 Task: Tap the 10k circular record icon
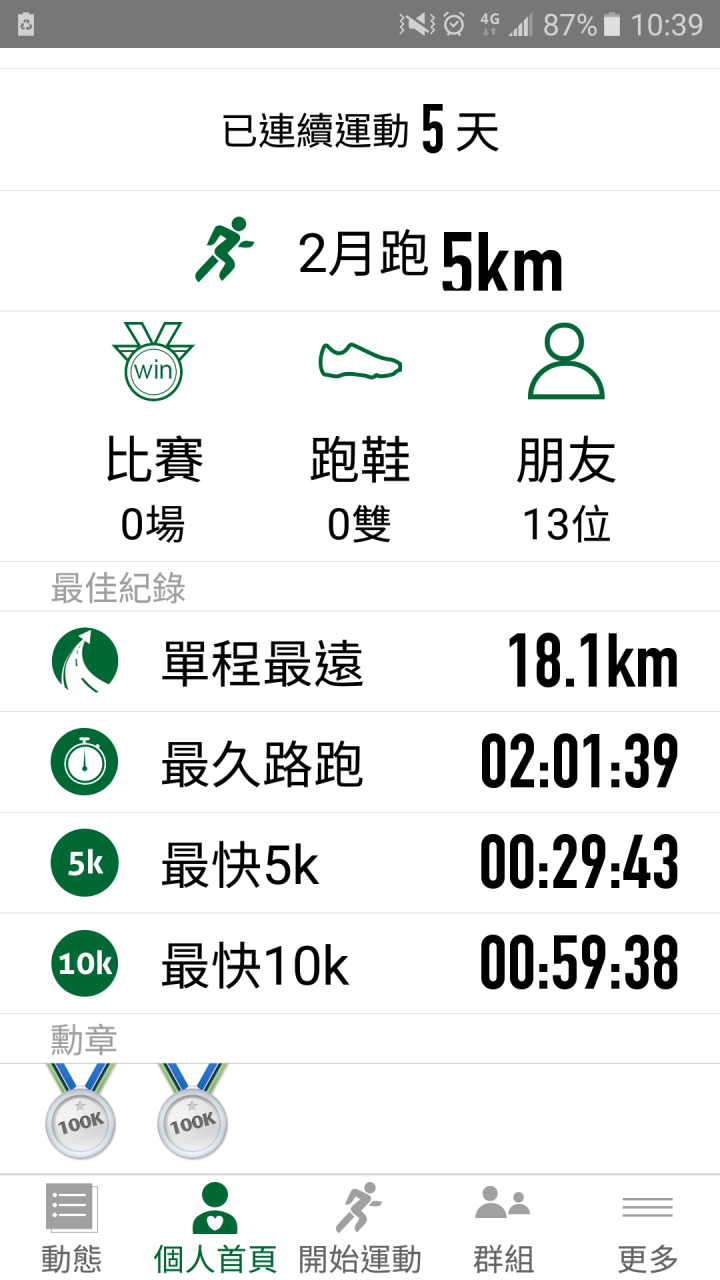pos(85,963)
